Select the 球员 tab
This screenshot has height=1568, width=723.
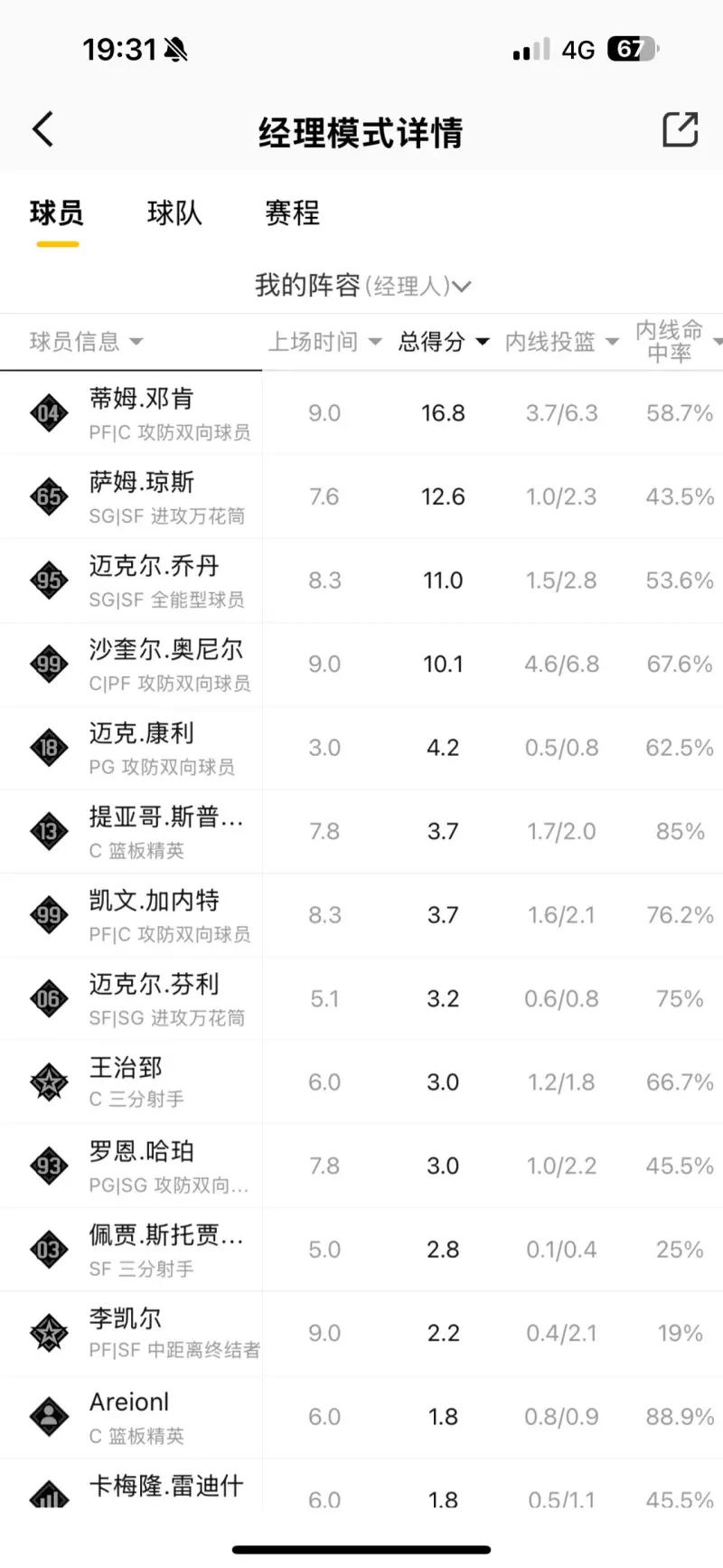57,213
